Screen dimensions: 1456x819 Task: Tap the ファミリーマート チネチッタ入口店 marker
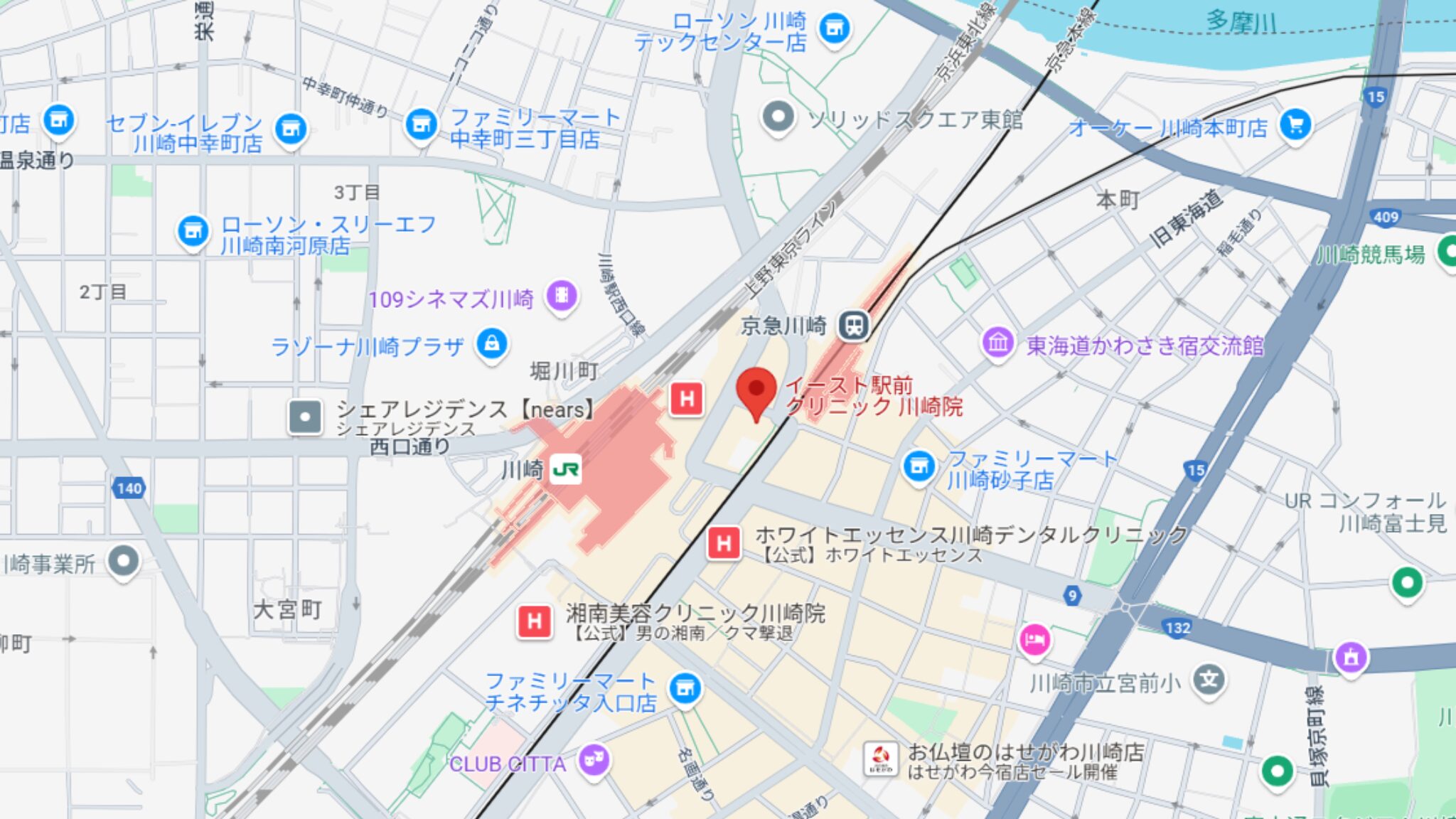click(685, 687)
